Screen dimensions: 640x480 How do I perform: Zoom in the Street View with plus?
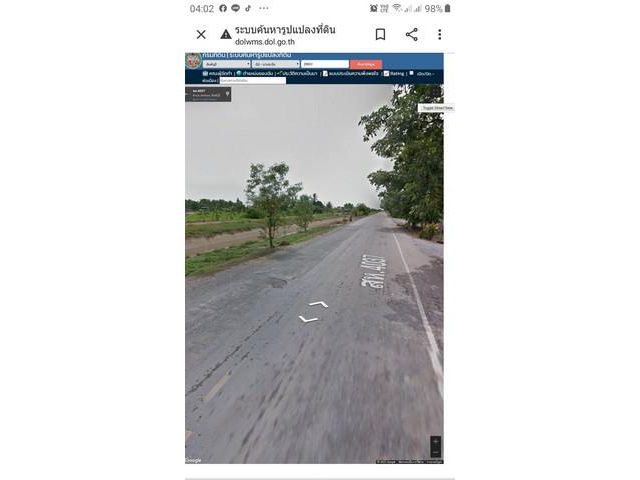[x=435, y=442]
